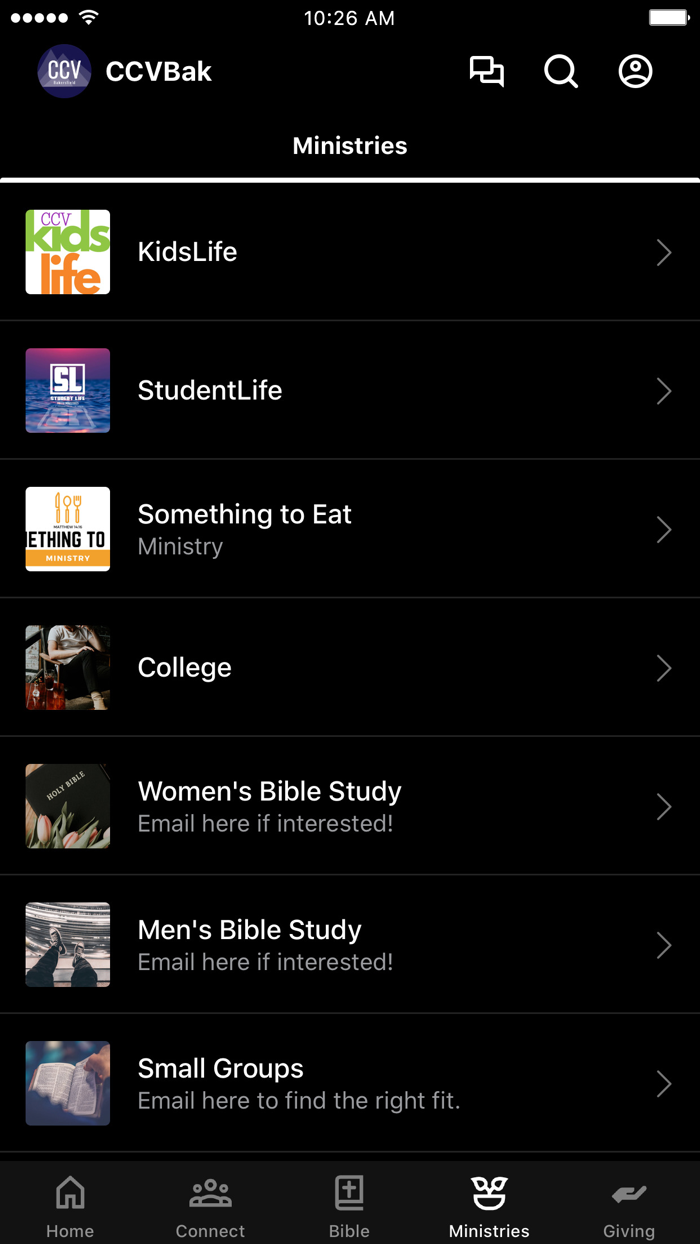The height and width of the screenshot is (1244, 700).
Task: Tap the search magnifier icon
Action: coord(561,72)
